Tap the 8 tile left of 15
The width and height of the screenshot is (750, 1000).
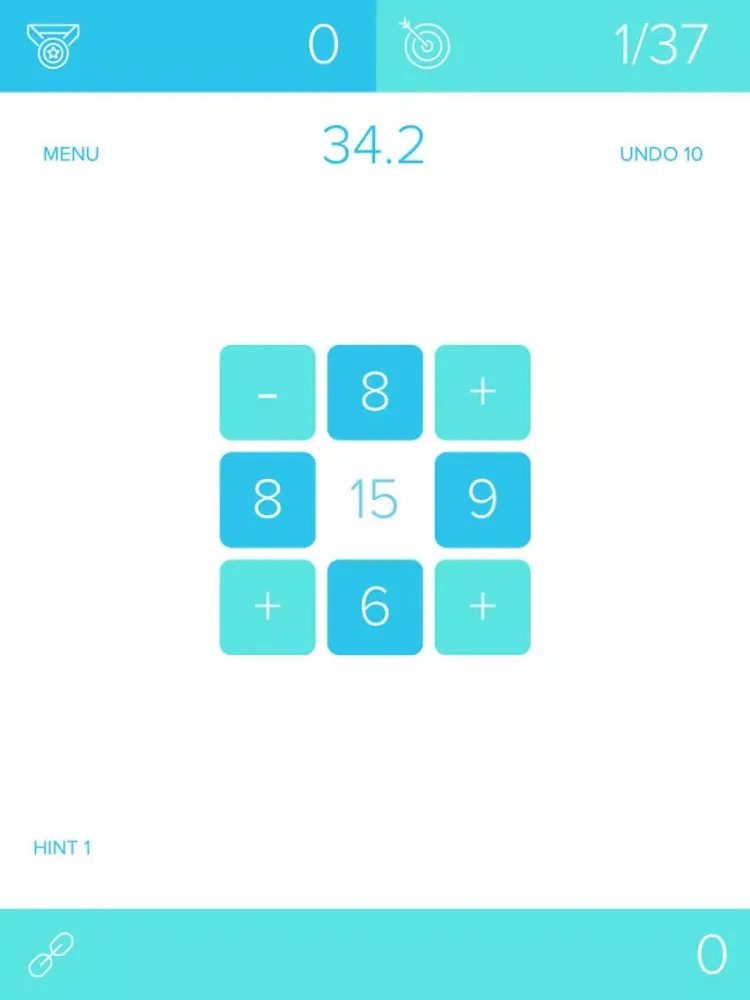[267, 500]
